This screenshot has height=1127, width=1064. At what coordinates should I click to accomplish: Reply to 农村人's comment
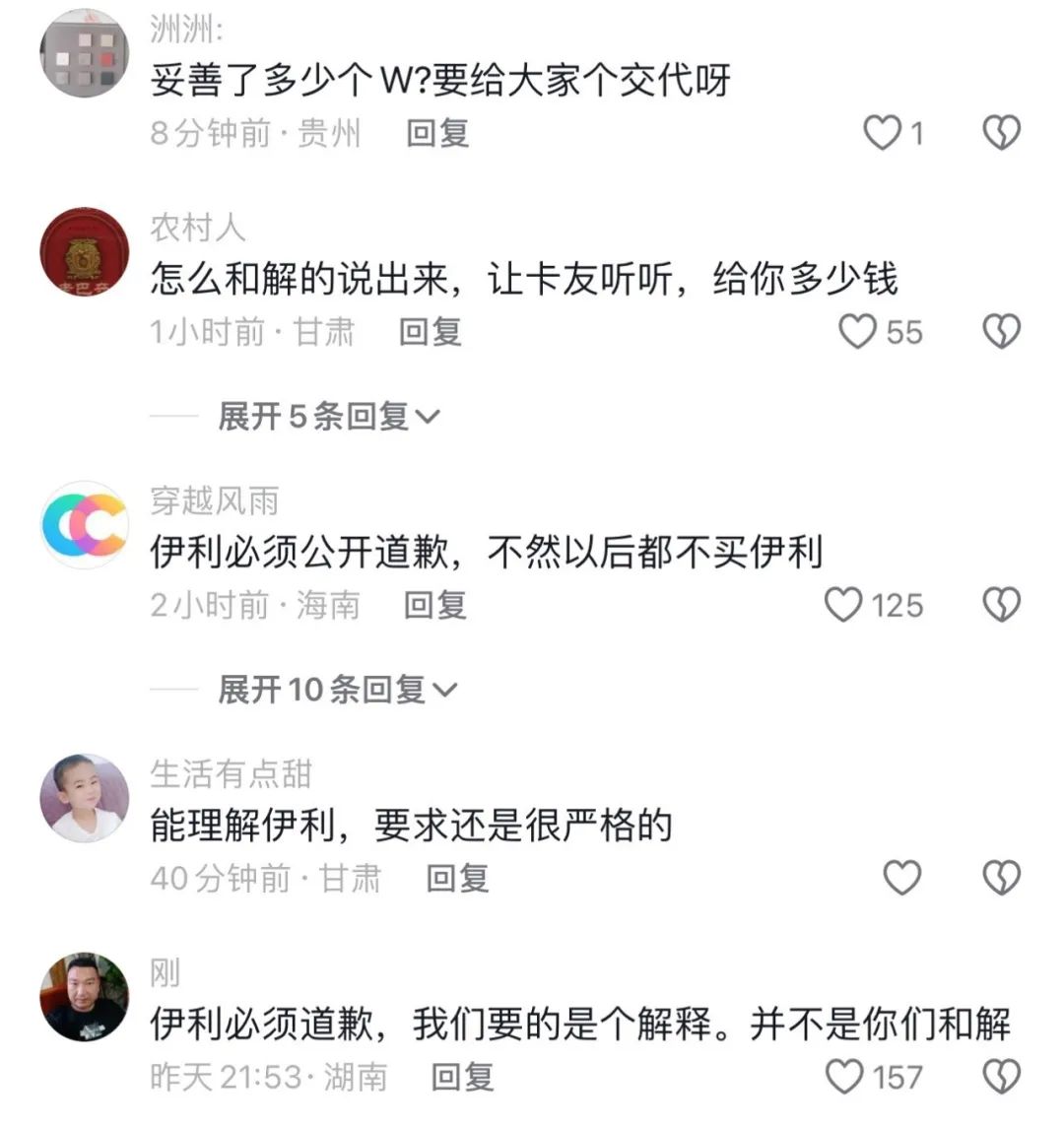click(x=431, y=332)
